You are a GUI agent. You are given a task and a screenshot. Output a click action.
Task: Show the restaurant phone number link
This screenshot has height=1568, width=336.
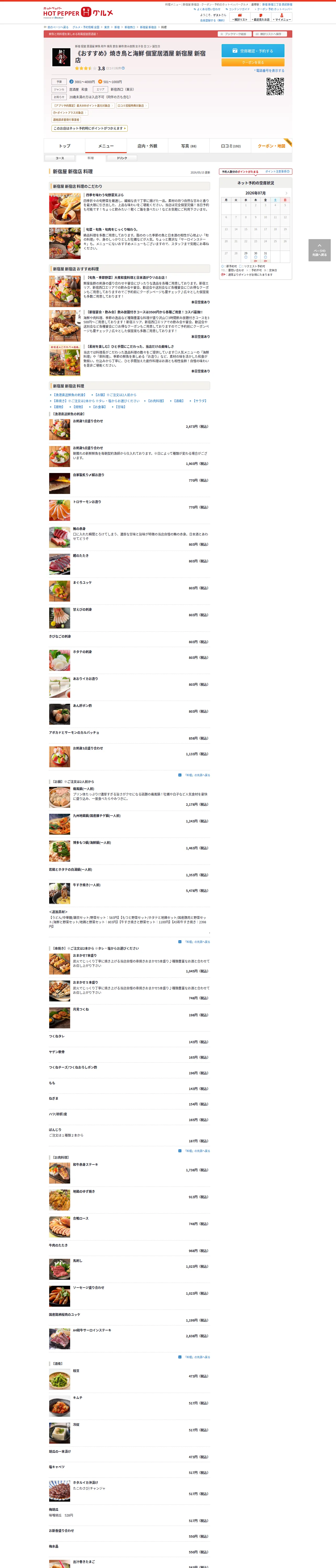point(269,71)
